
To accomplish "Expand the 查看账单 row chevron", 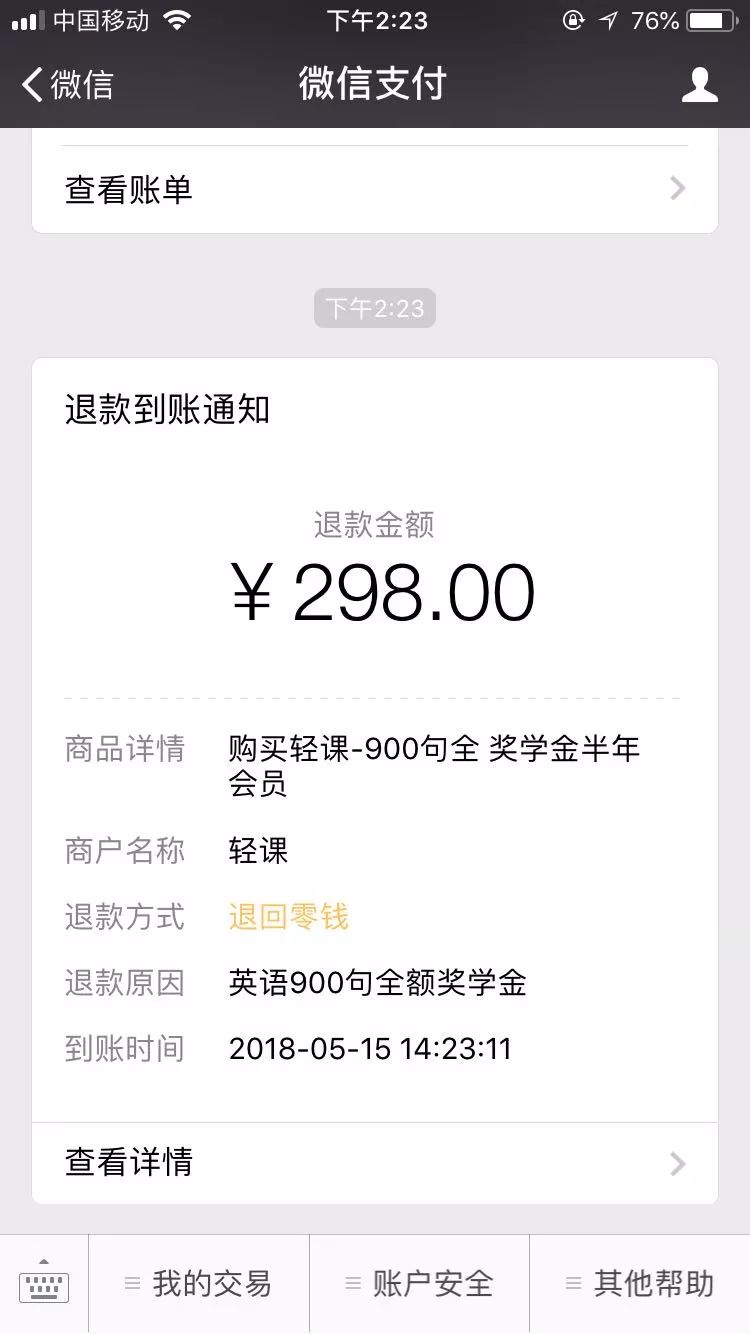I will (677, 188).
